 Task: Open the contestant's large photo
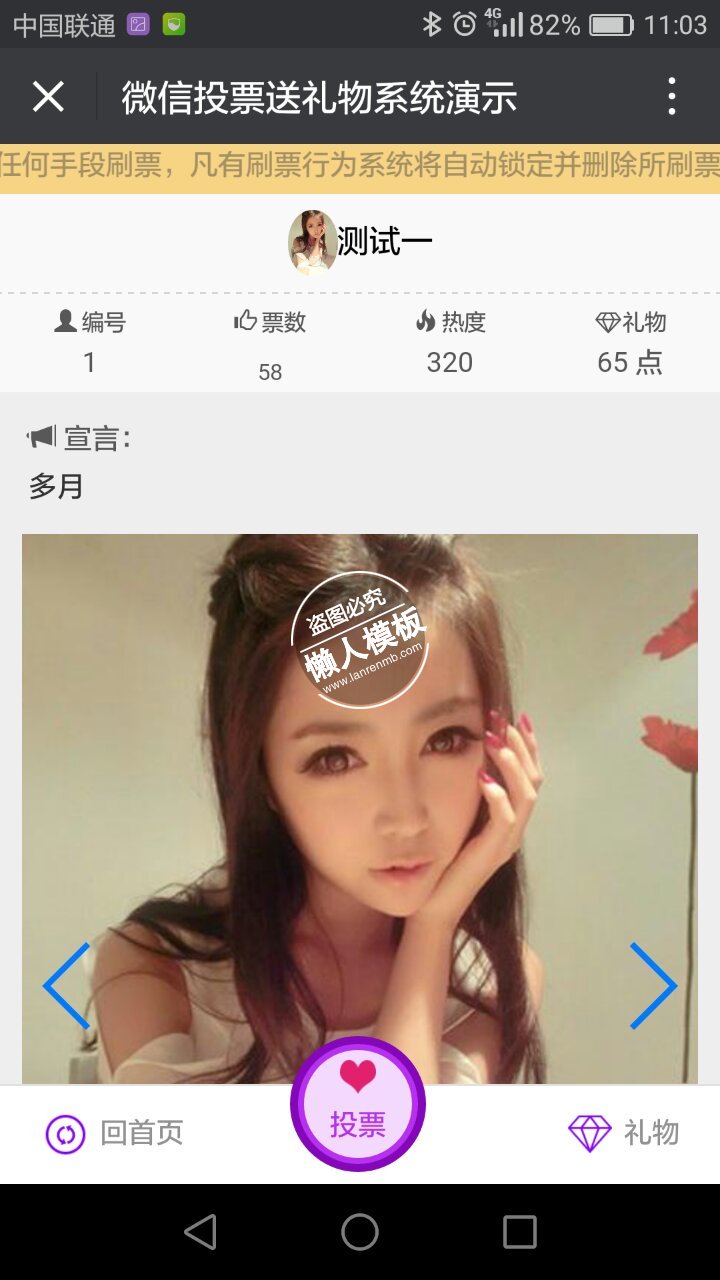360,800
